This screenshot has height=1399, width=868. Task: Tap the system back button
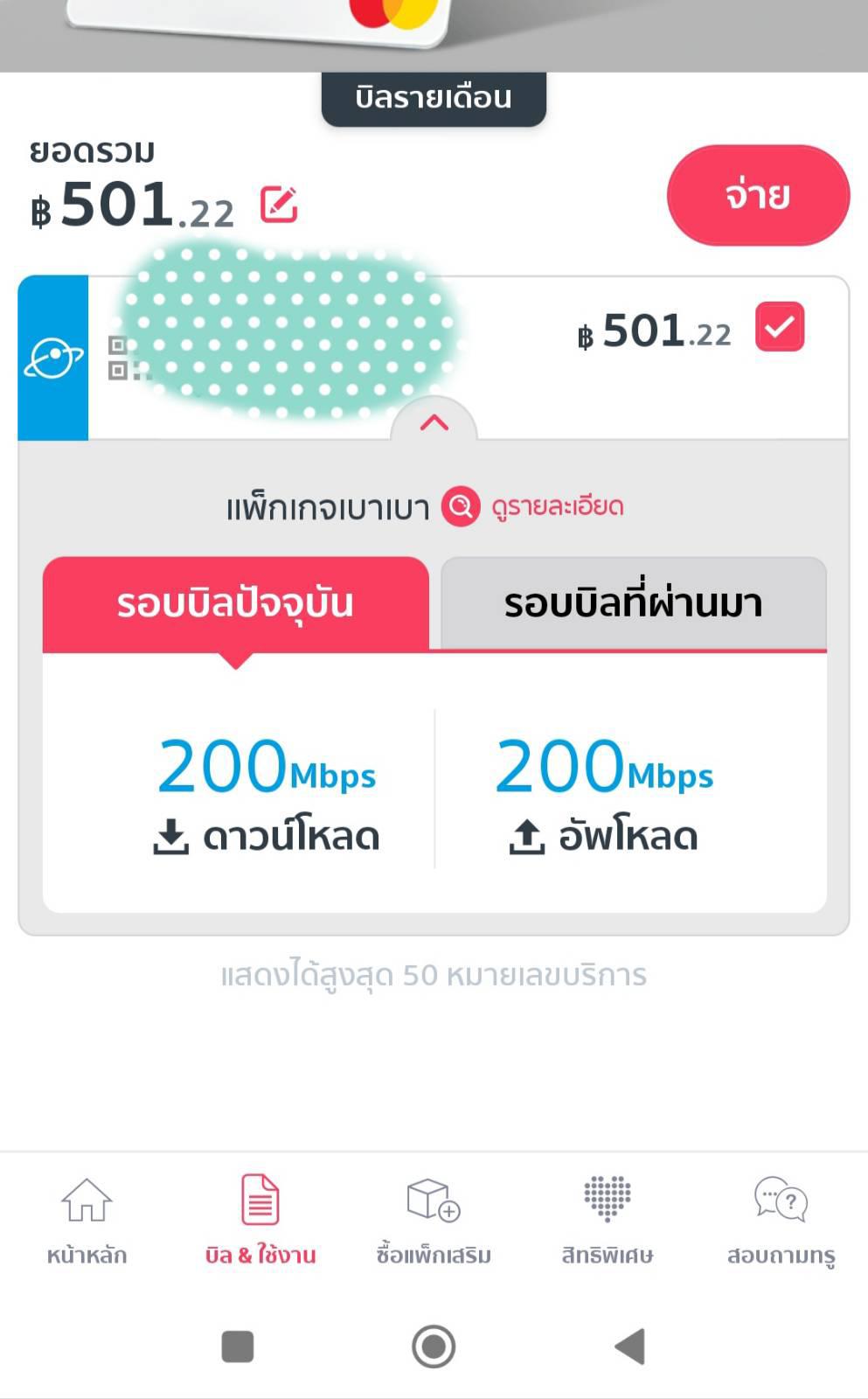coord(630,1346)
